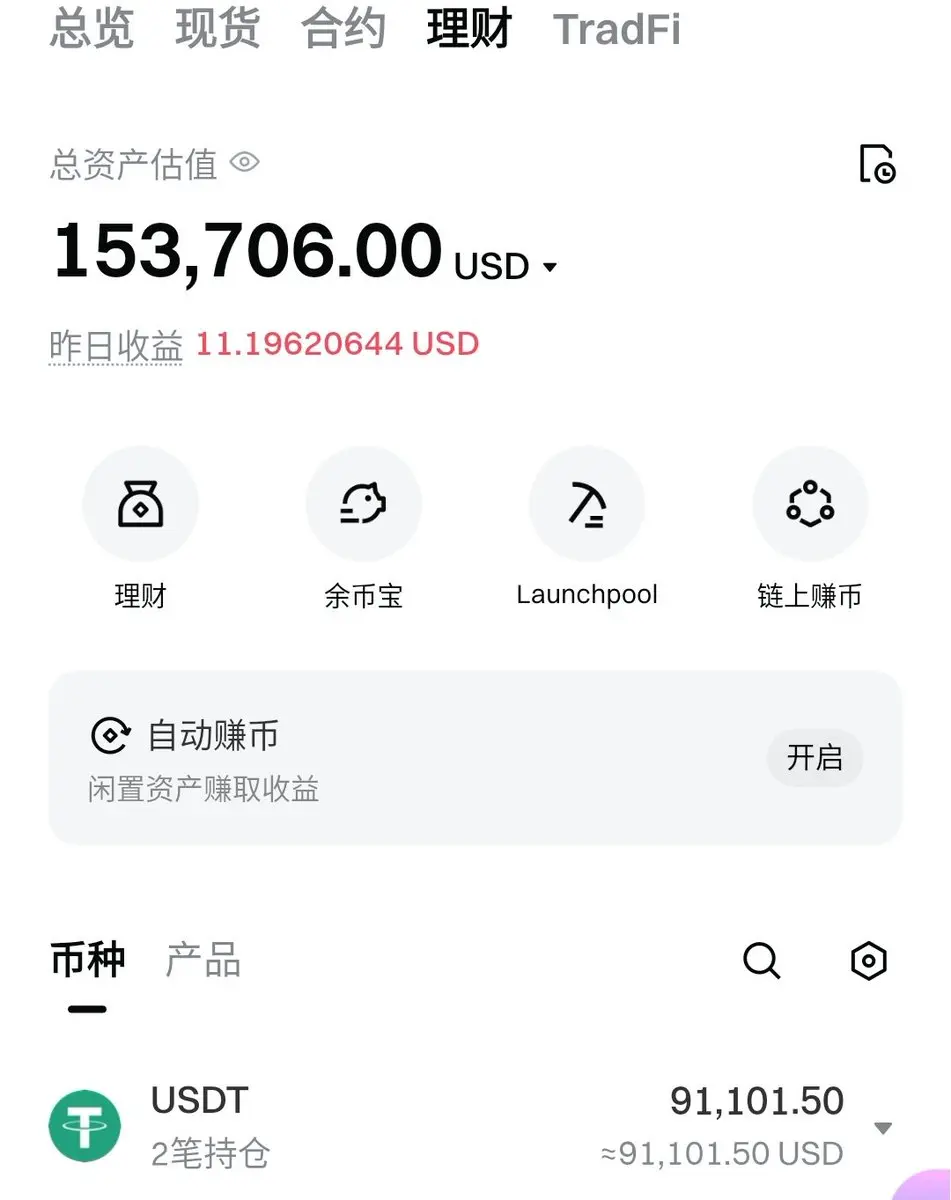
Task: Go to Launchpool
Action: 586,504
